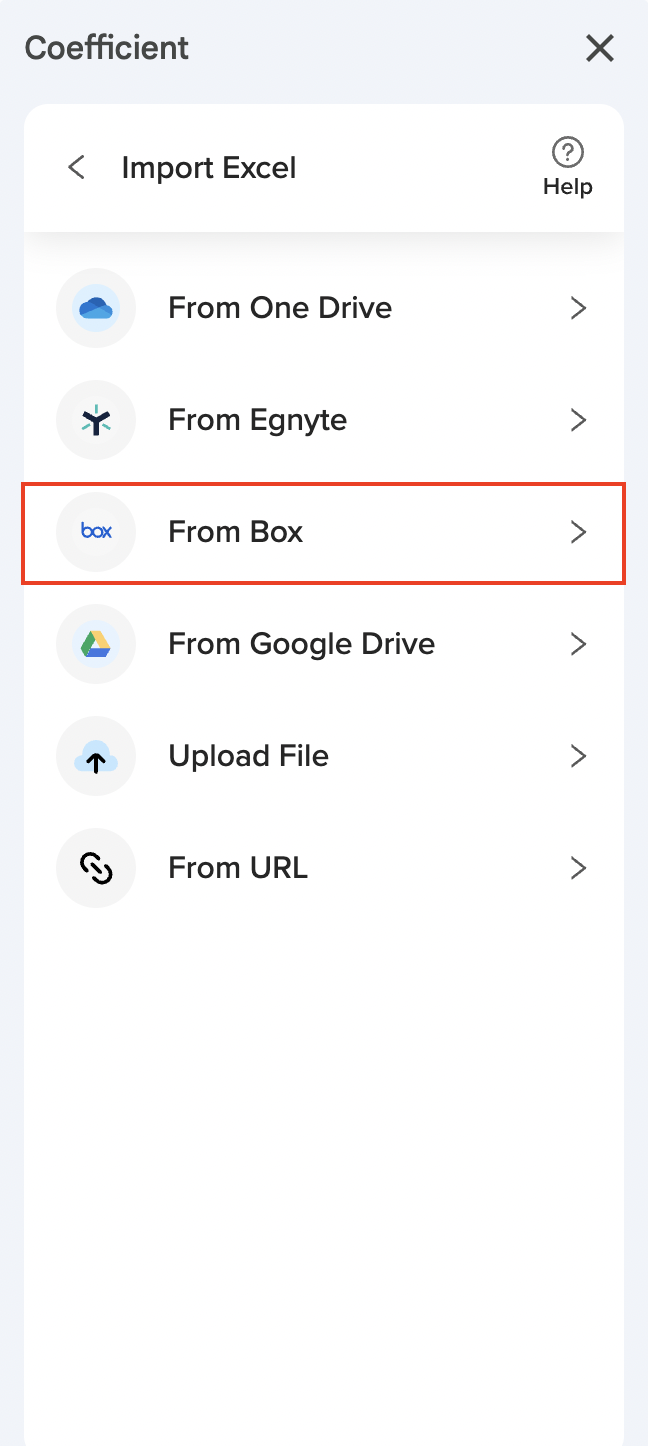This screenshot has height=1446, width=648.
Task: Open the Help button
Action: (567, 167)
